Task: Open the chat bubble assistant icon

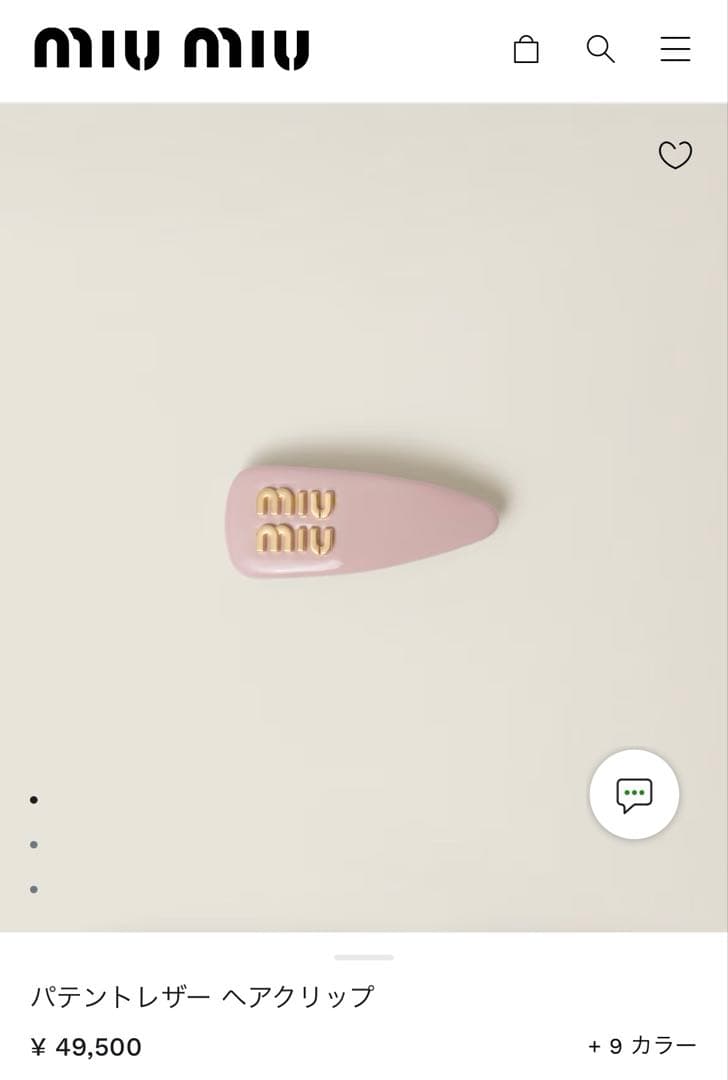Action: pos(635,793)
